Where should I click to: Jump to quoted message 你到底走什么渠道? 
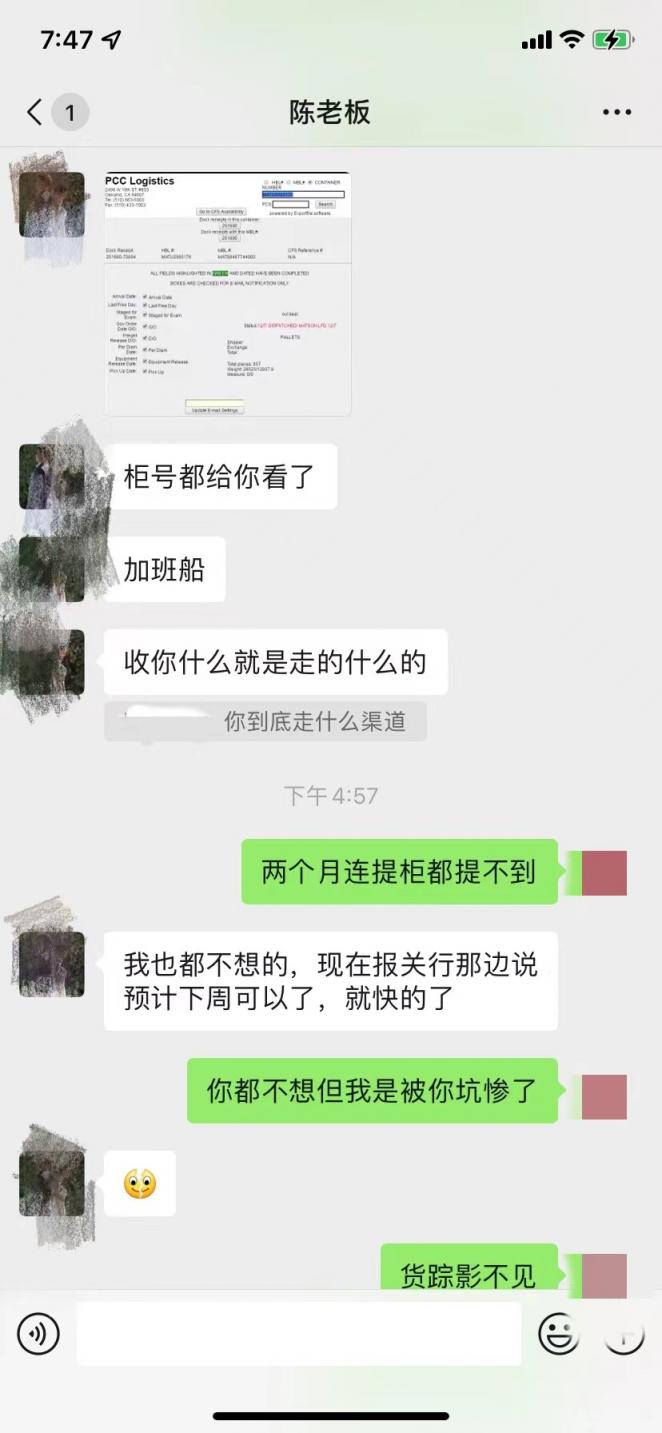tap(265, 721)
